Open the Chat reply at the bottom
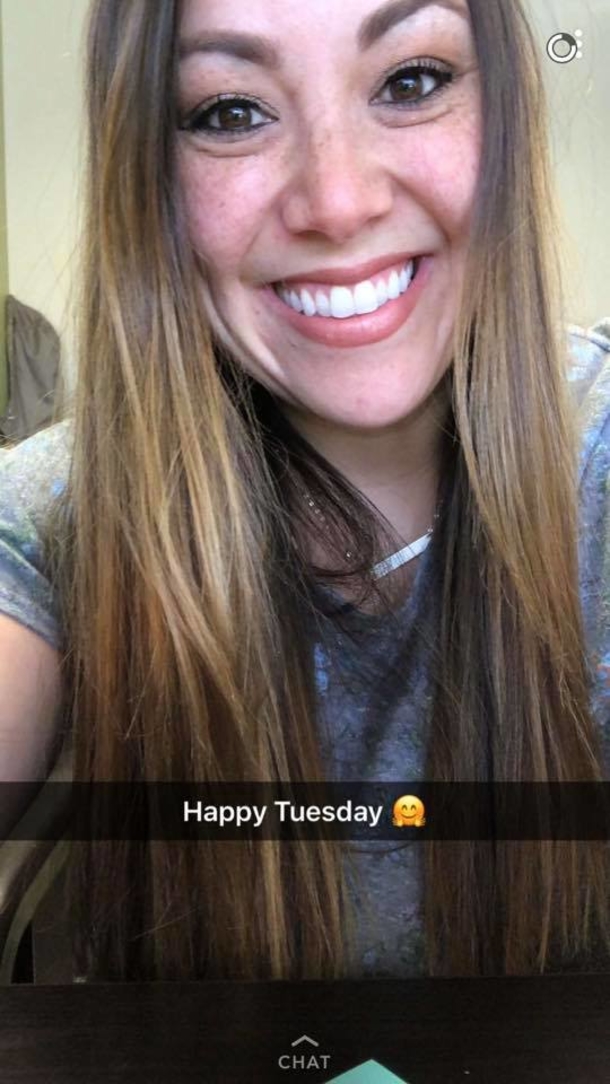The width and height of the screenshot is (610, 1084). tap(304, 1052)
